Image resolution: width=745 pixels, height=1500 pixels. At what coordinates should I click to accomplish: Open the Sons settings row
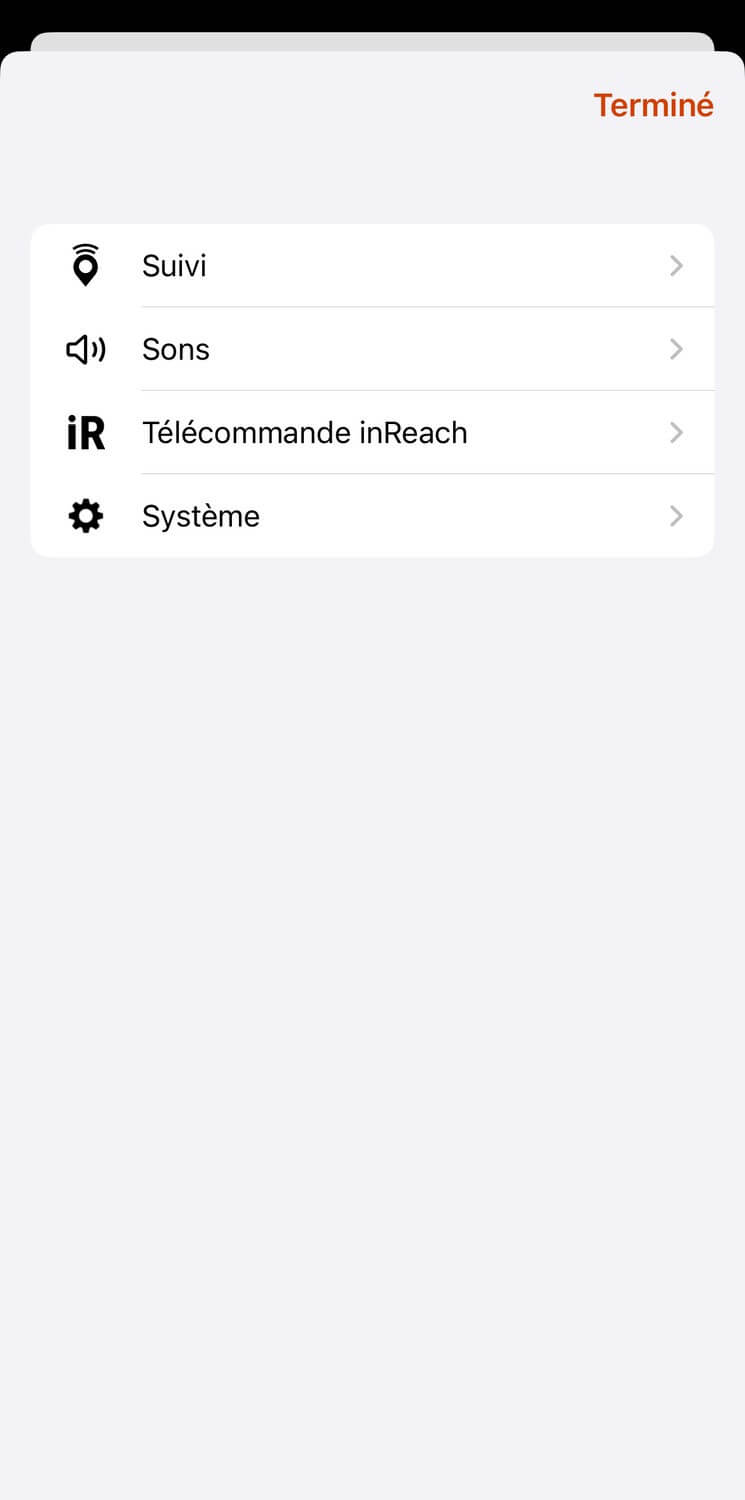coord(372,349)
